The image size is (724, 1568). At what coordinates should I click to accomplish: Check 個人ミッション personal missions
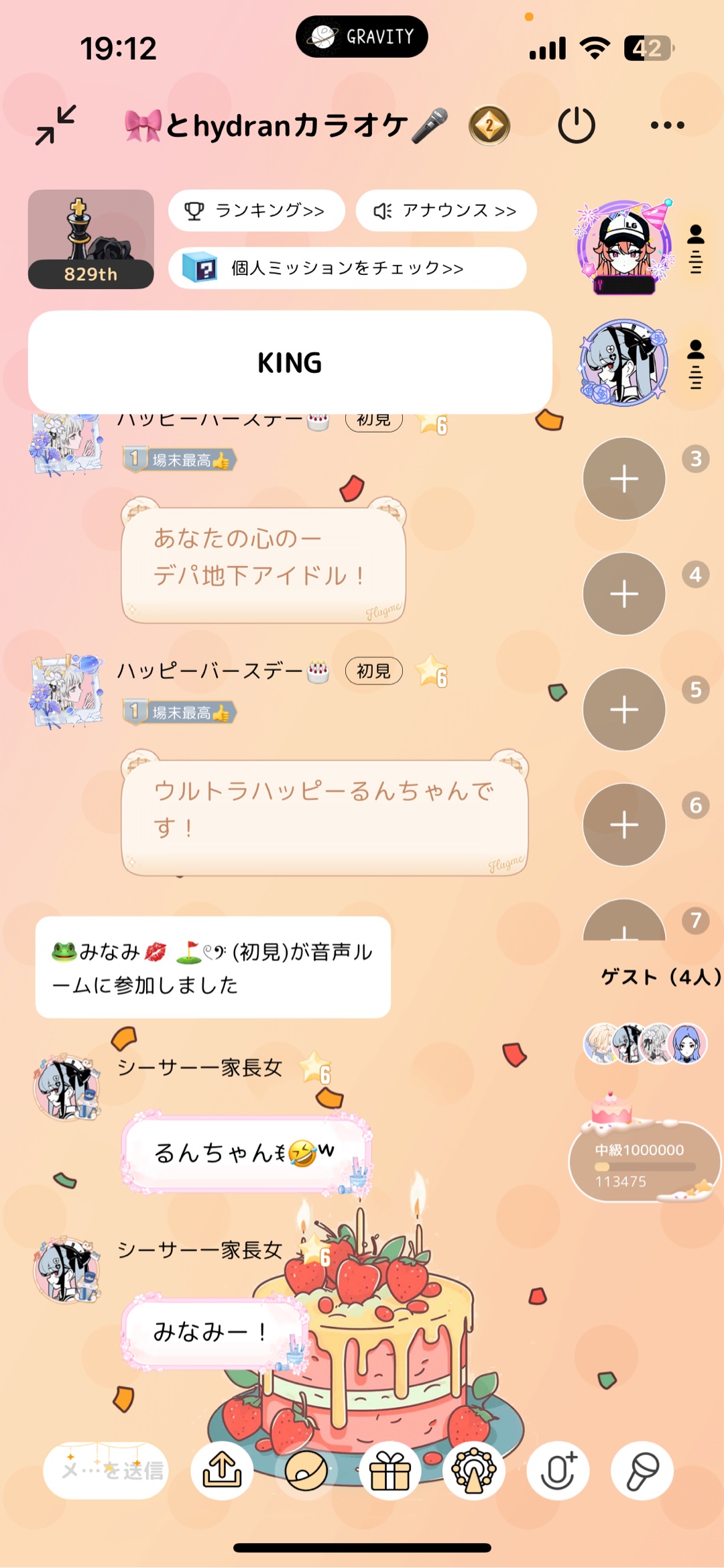coord(347,268)
